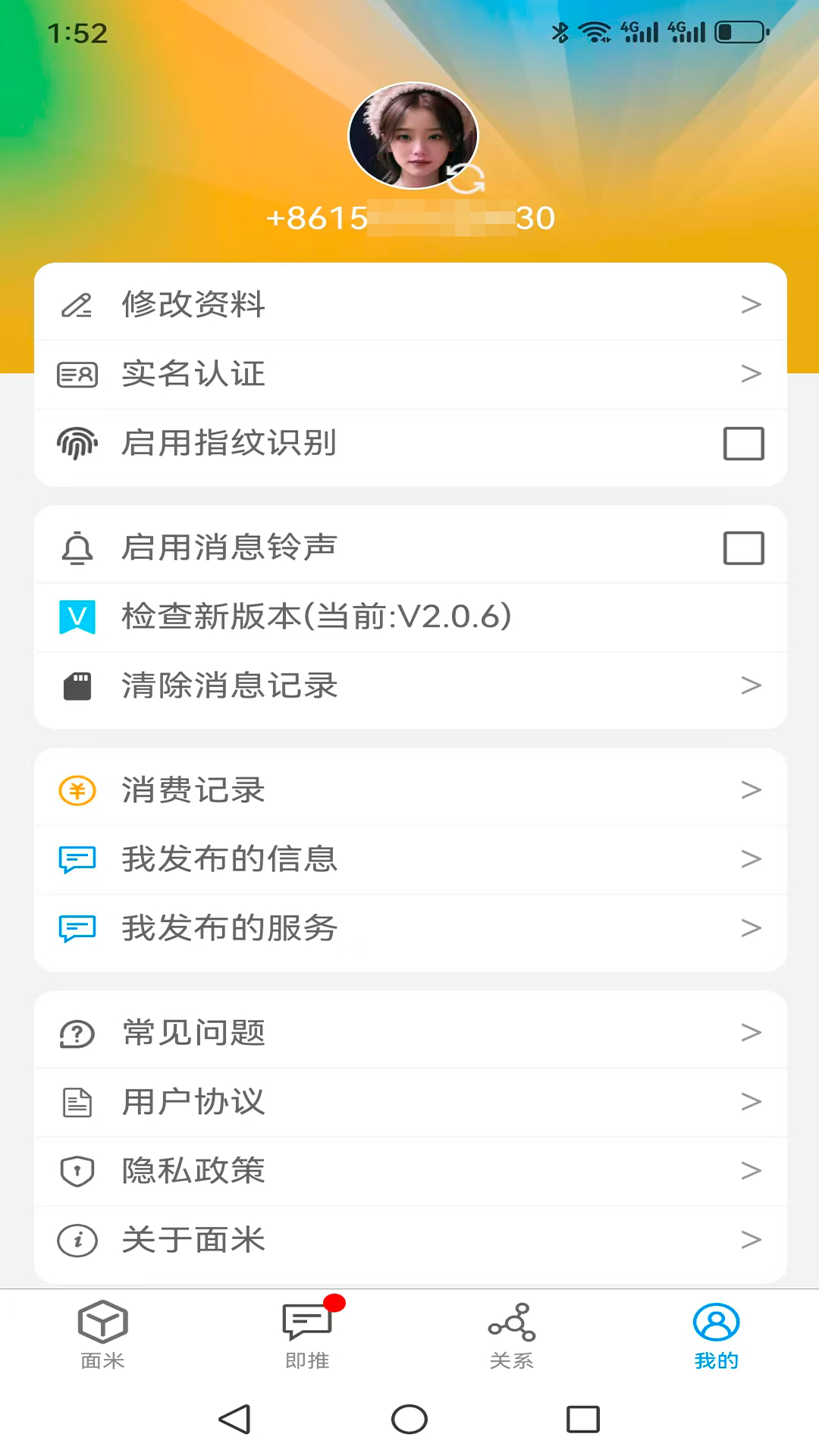Select the 我的 tab

click(716, 1335)
